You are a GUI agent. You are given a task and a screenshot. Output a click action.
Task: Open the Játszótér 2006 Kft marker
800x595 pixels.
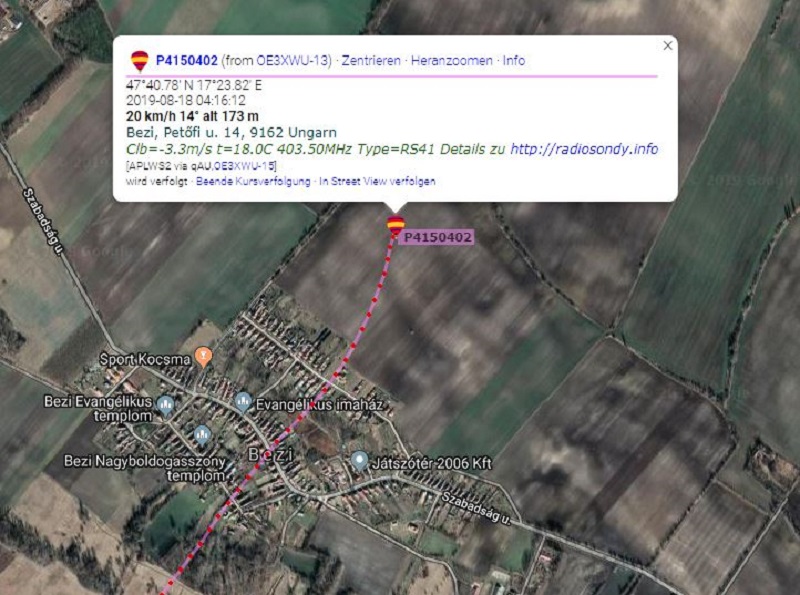click(360, 460)
